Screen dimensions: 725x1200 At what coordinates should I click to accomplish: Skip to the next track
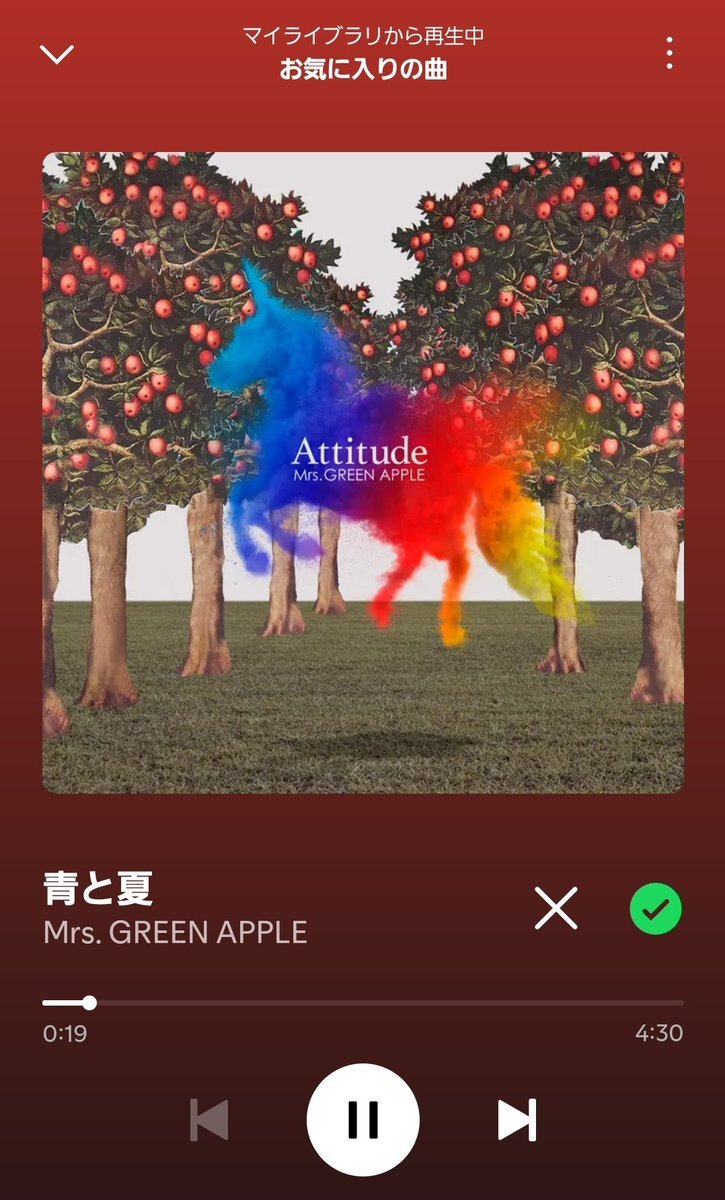pyautogui.click(x=517, y=1119)
